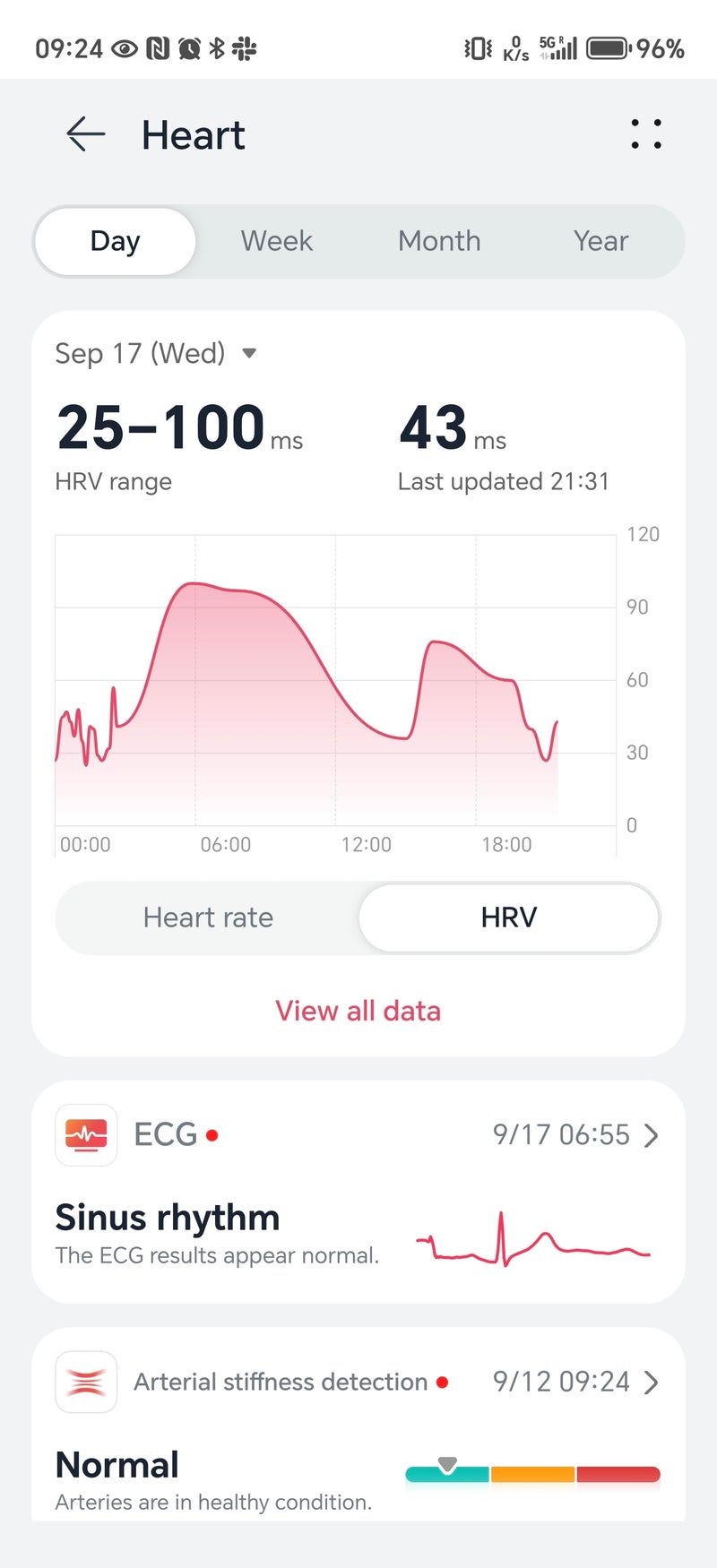Select the Day view tab
The width and height of the screenshot is (717, 1568).
[115, 241]
